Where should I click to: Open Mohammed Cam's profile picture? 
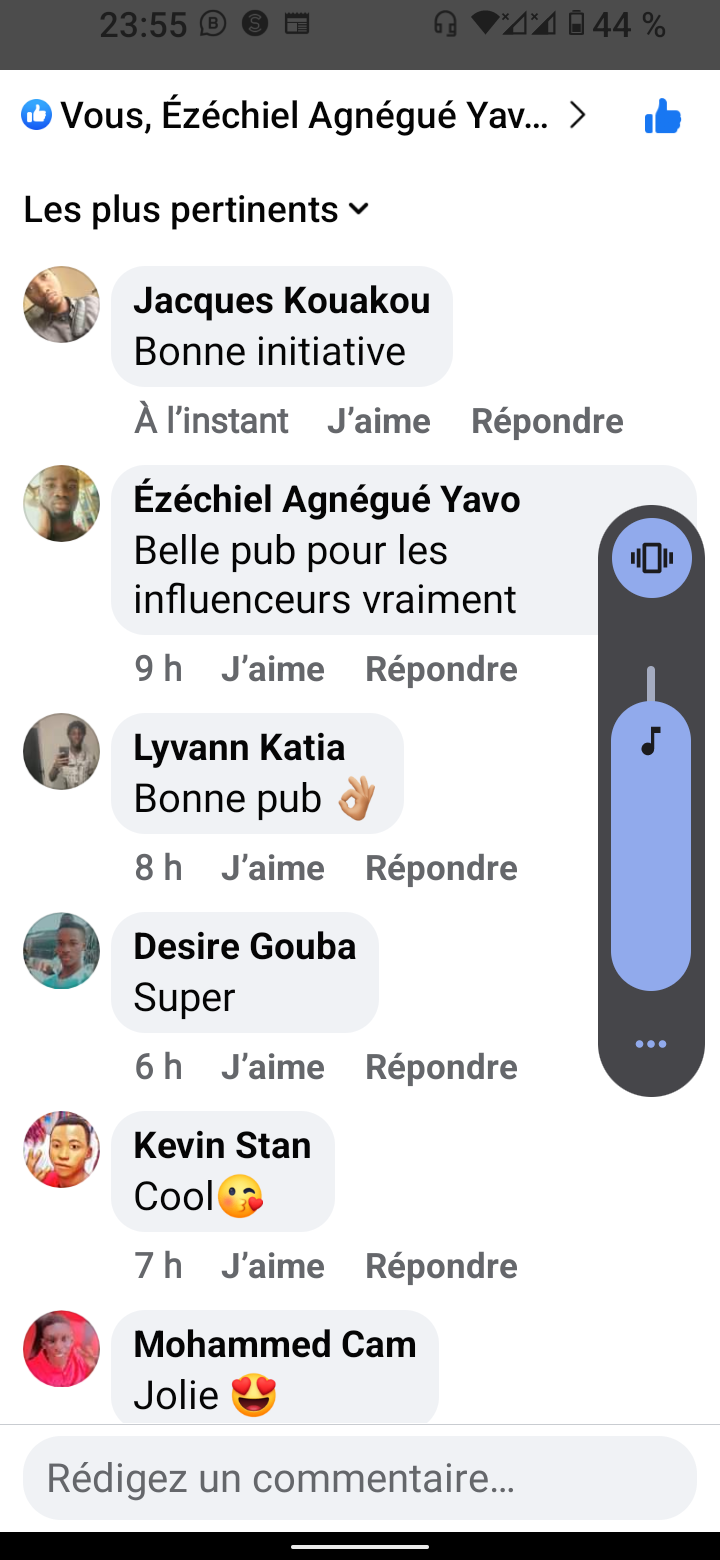click(62, 1349)
